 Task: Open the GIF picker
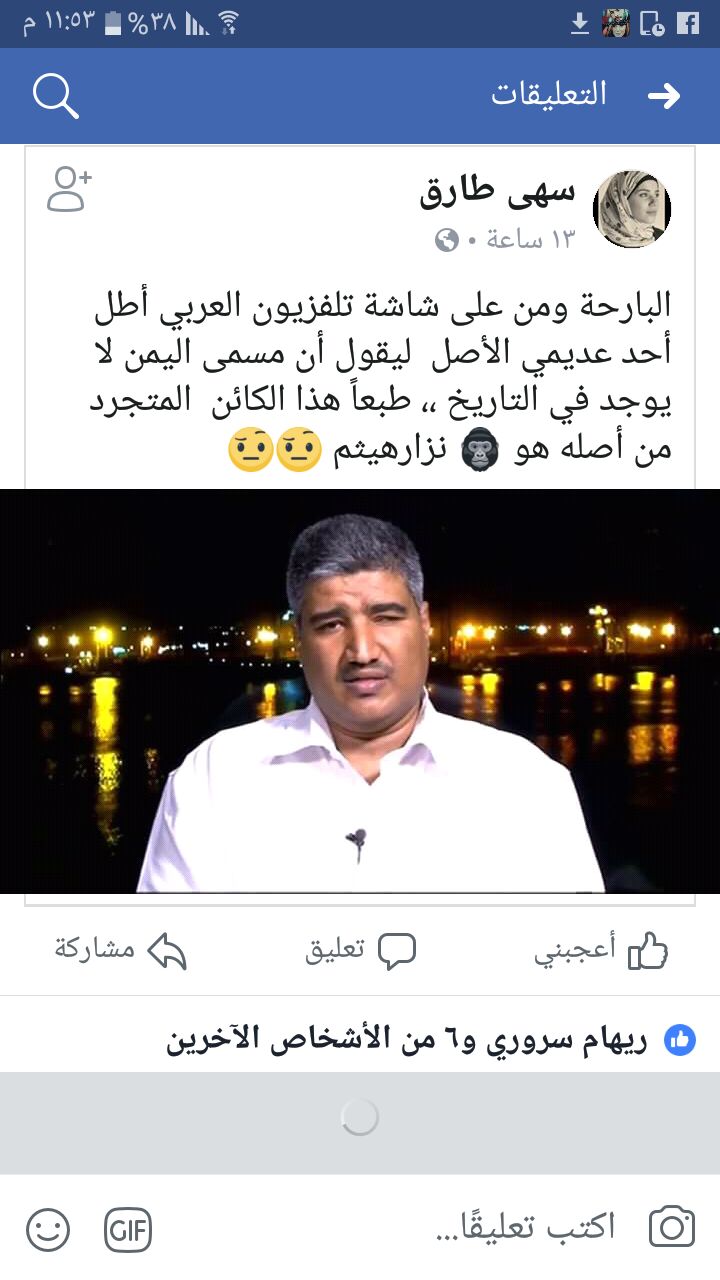click(x=128, y=1229)
